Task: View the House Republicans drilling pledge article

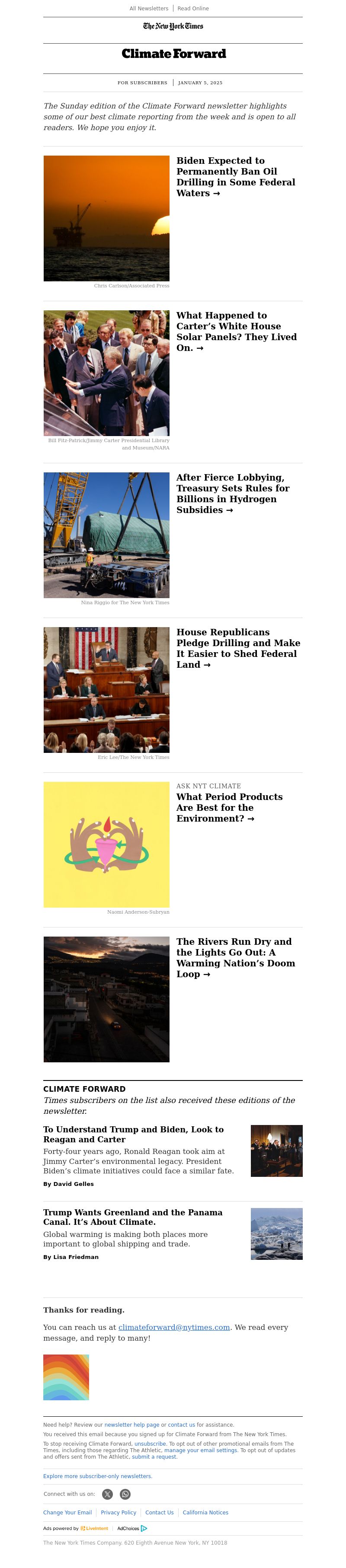Action: click(237, 648)
